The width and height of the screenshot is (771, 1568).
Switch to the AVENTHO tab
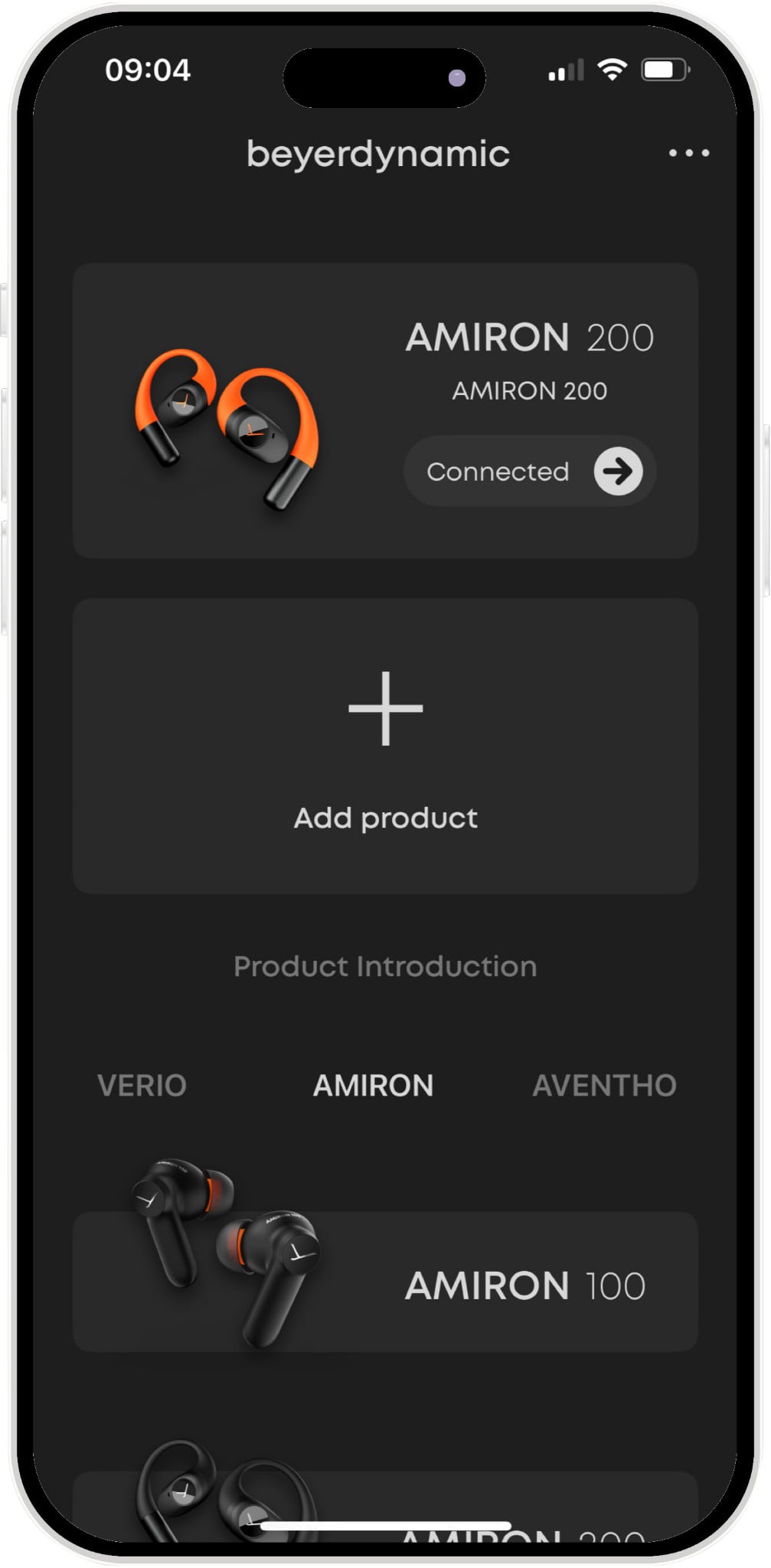604,1085
